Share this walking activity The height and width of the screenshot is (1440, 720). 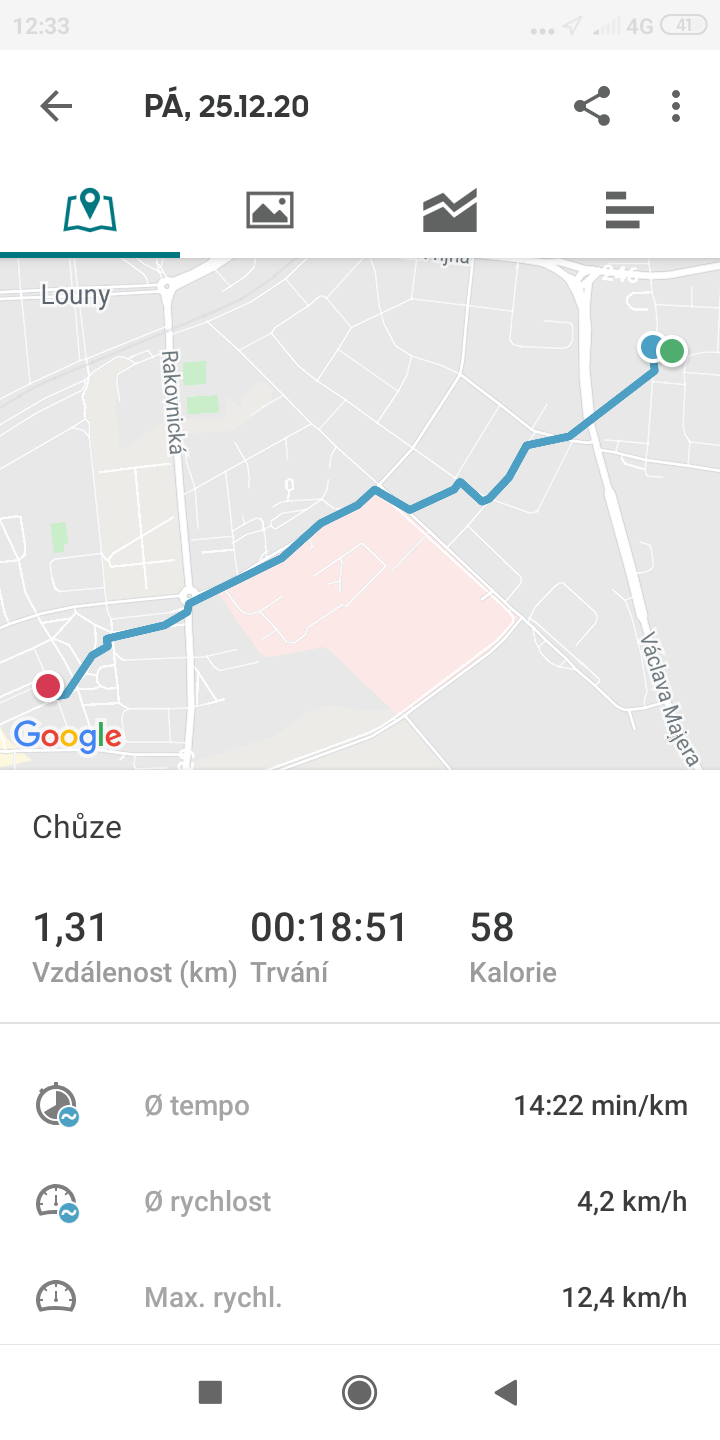(x=592, y=106)
